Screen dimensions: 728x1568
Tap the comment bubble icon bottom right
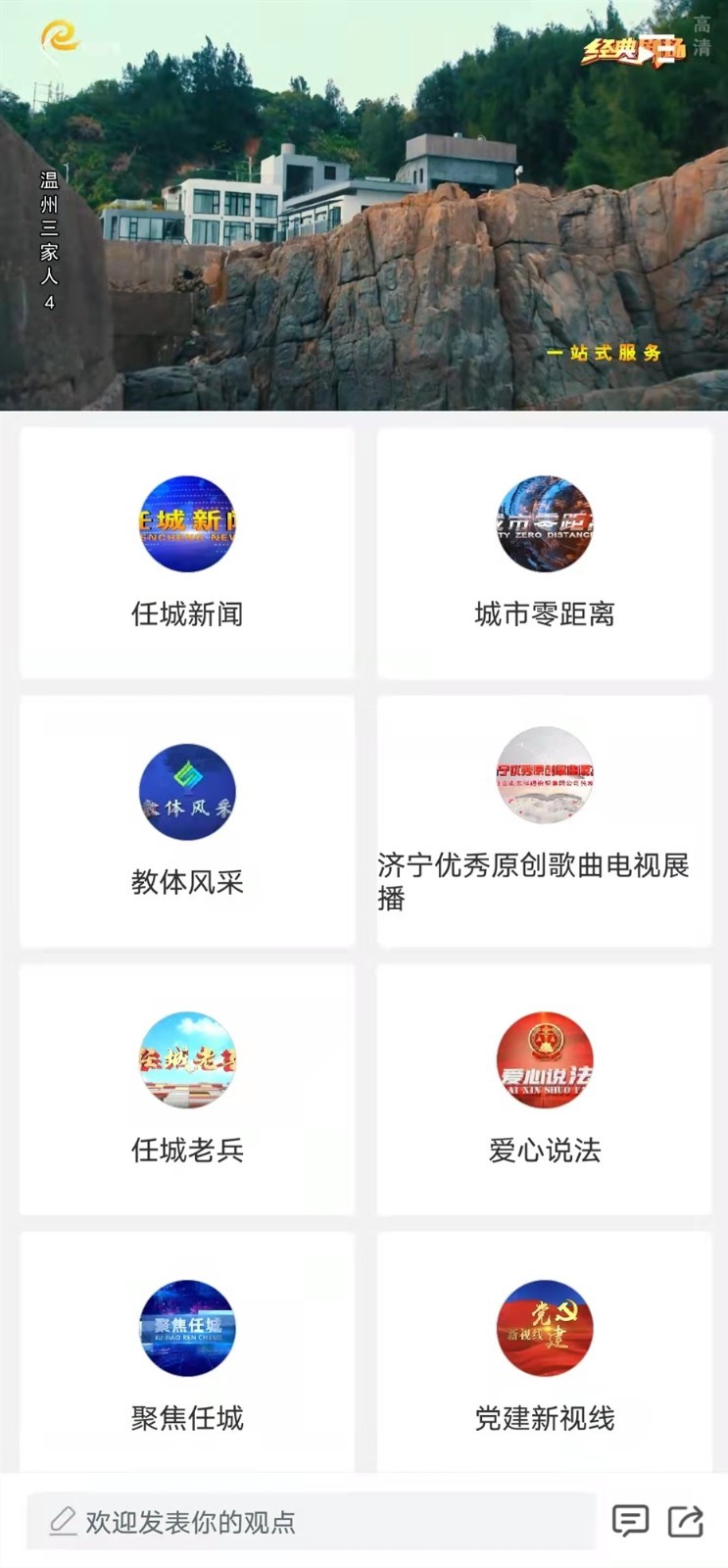(x=631, y=1522)
